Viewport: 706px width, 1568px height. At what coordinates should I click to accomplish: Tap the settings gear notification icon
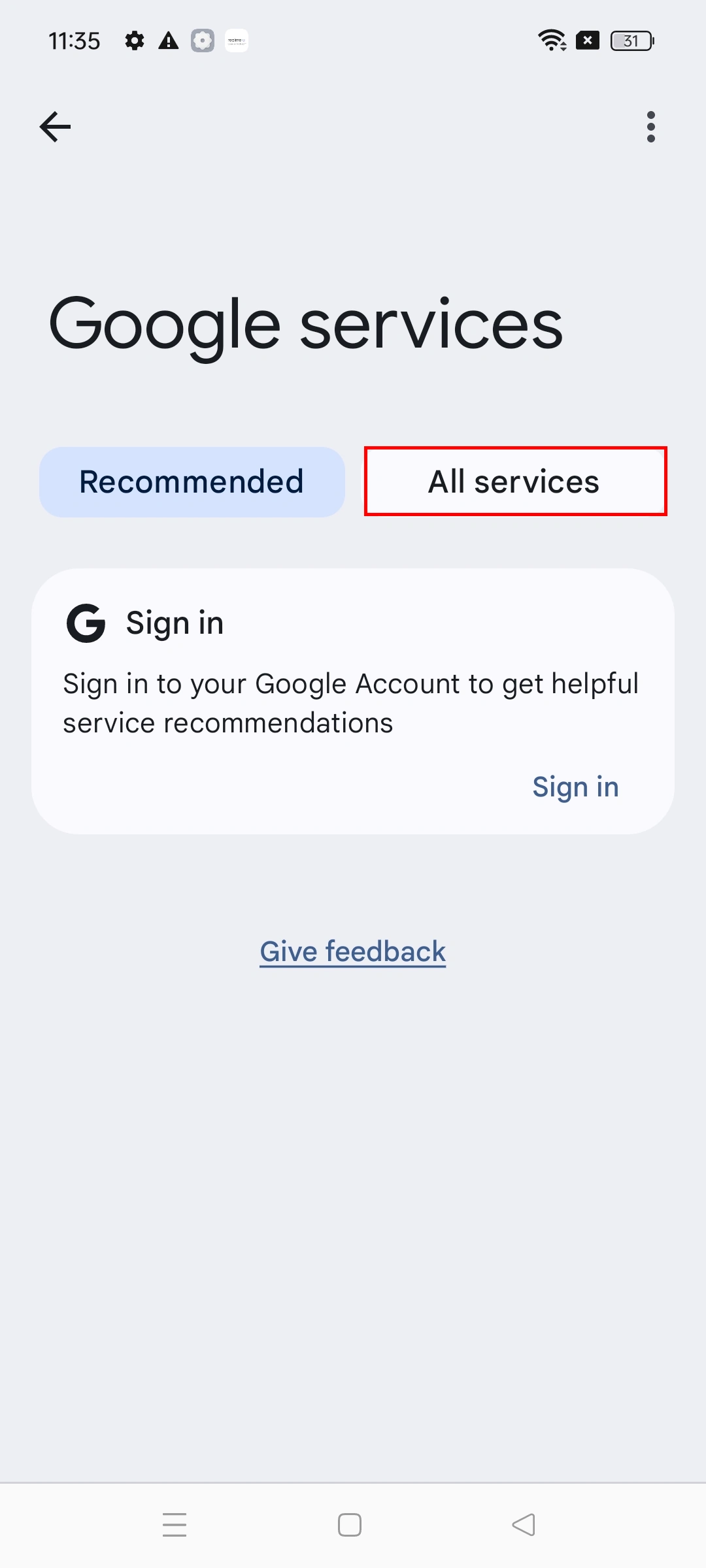point(135,41)
